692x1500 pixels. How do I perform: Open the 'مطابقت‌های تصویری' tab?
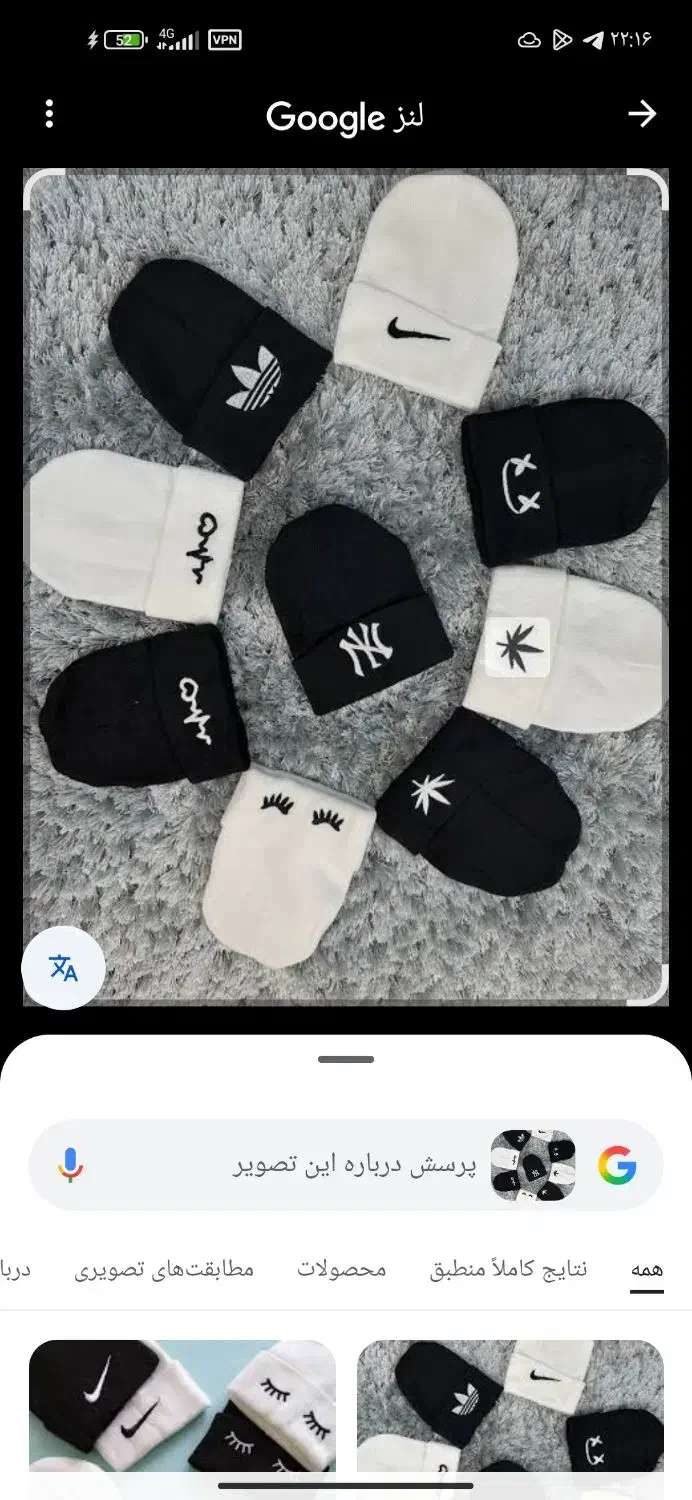[164, 1269]
